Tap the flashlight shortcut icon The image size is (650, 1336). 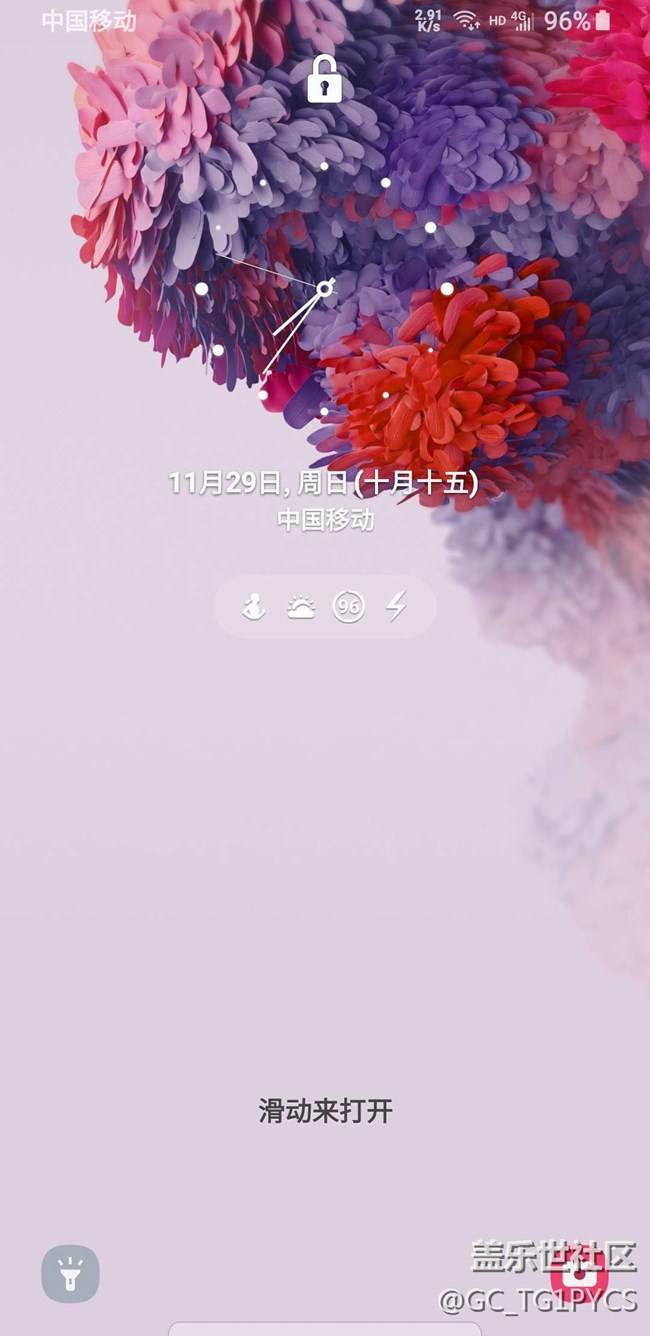click(x=70, y=1273)
